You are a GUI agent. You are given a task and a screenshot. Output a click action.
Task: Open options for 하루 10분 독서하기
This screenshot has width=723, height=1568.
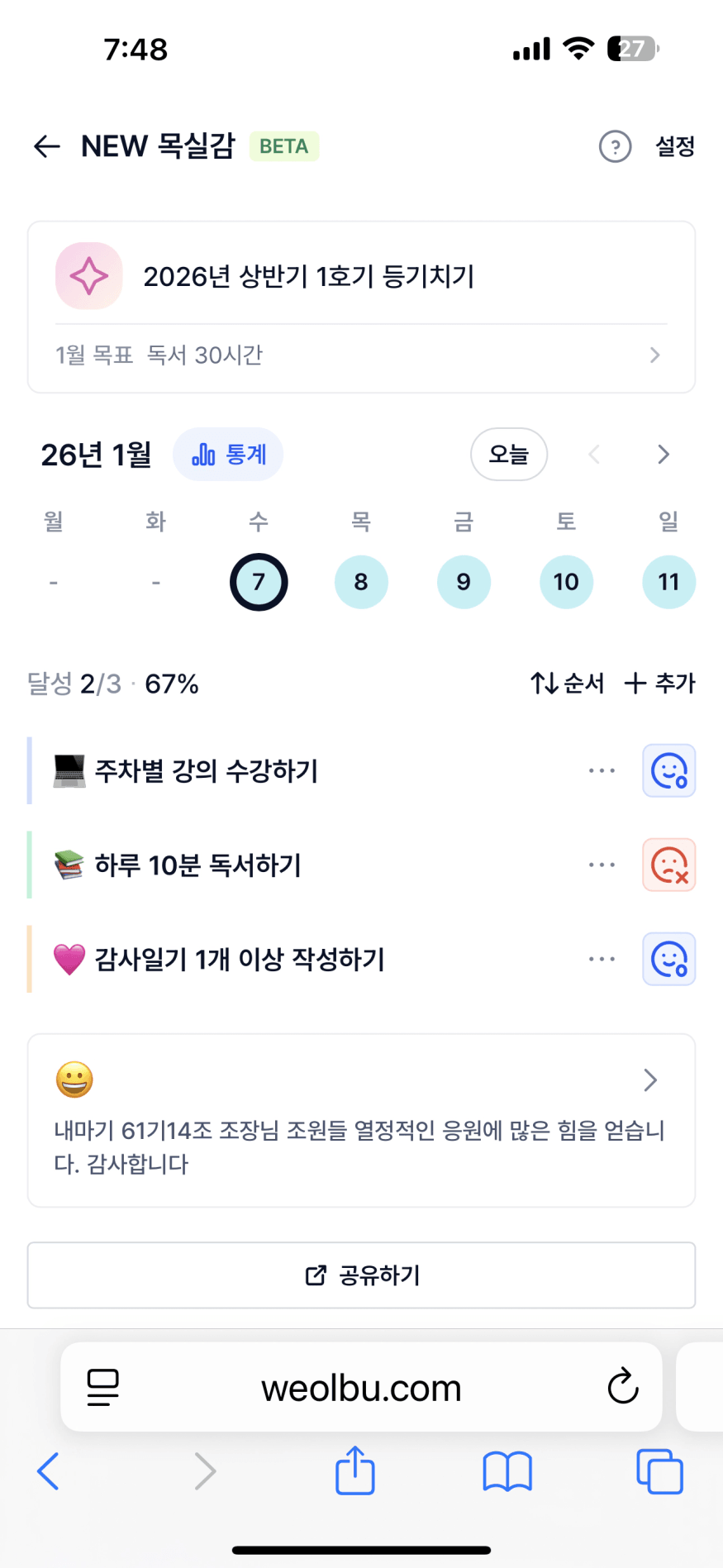click(602, 865)
